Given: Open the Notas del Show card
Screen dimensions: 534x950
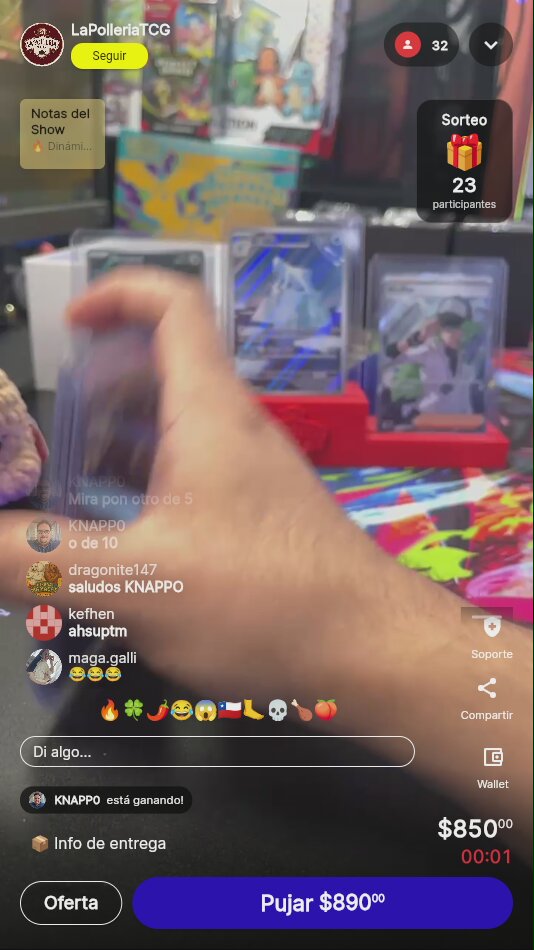Looking at the screenshot, I should tap(62, 134).
